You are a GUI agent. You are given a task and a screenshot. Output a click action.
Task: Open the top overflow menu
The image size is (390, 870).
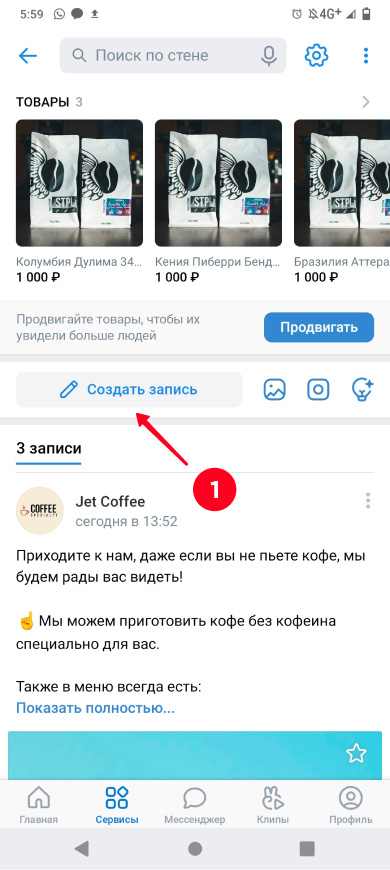(366, 55)
